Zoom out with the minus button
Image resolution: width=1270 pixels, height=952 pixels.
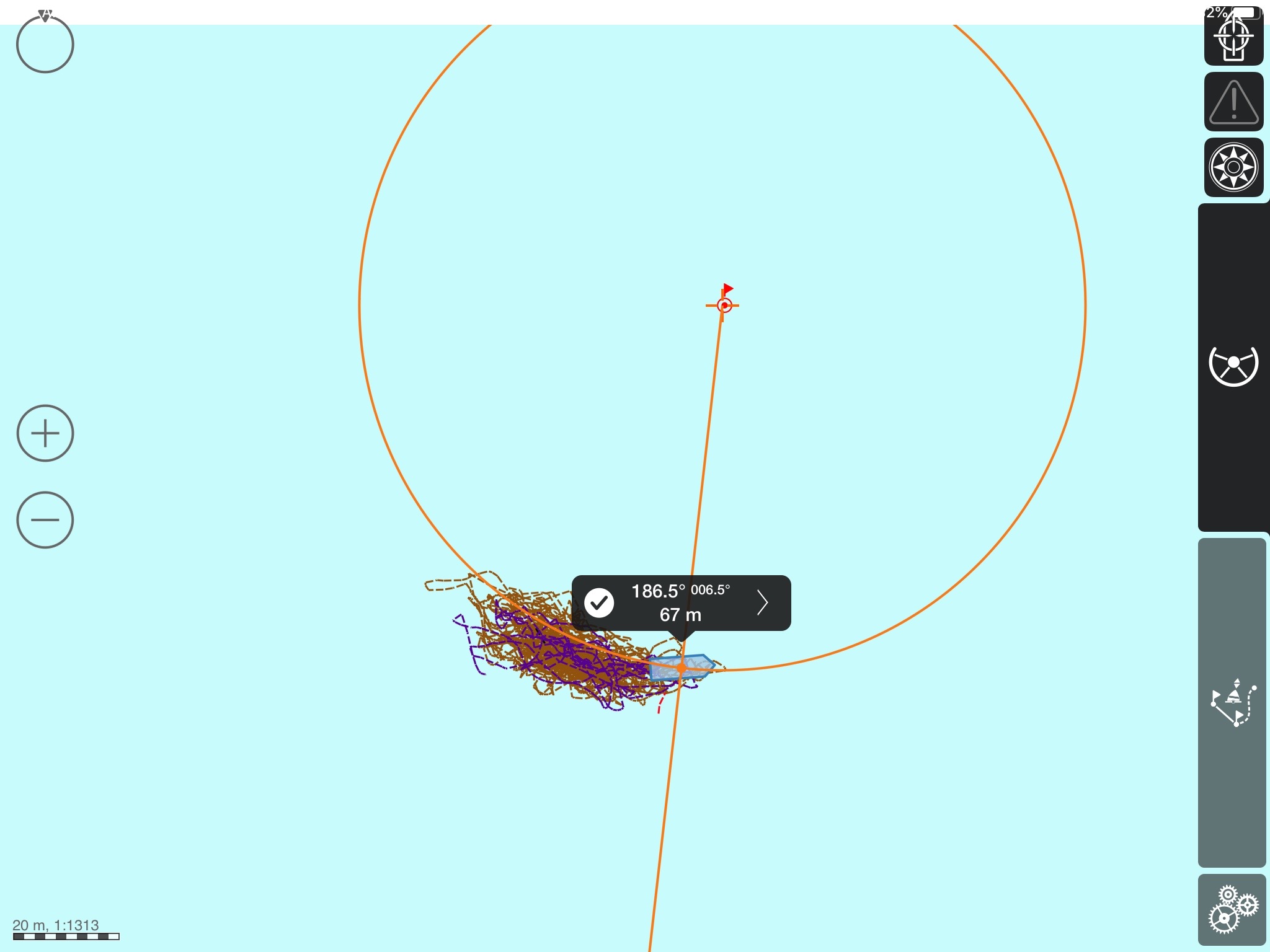pos(45,520)
